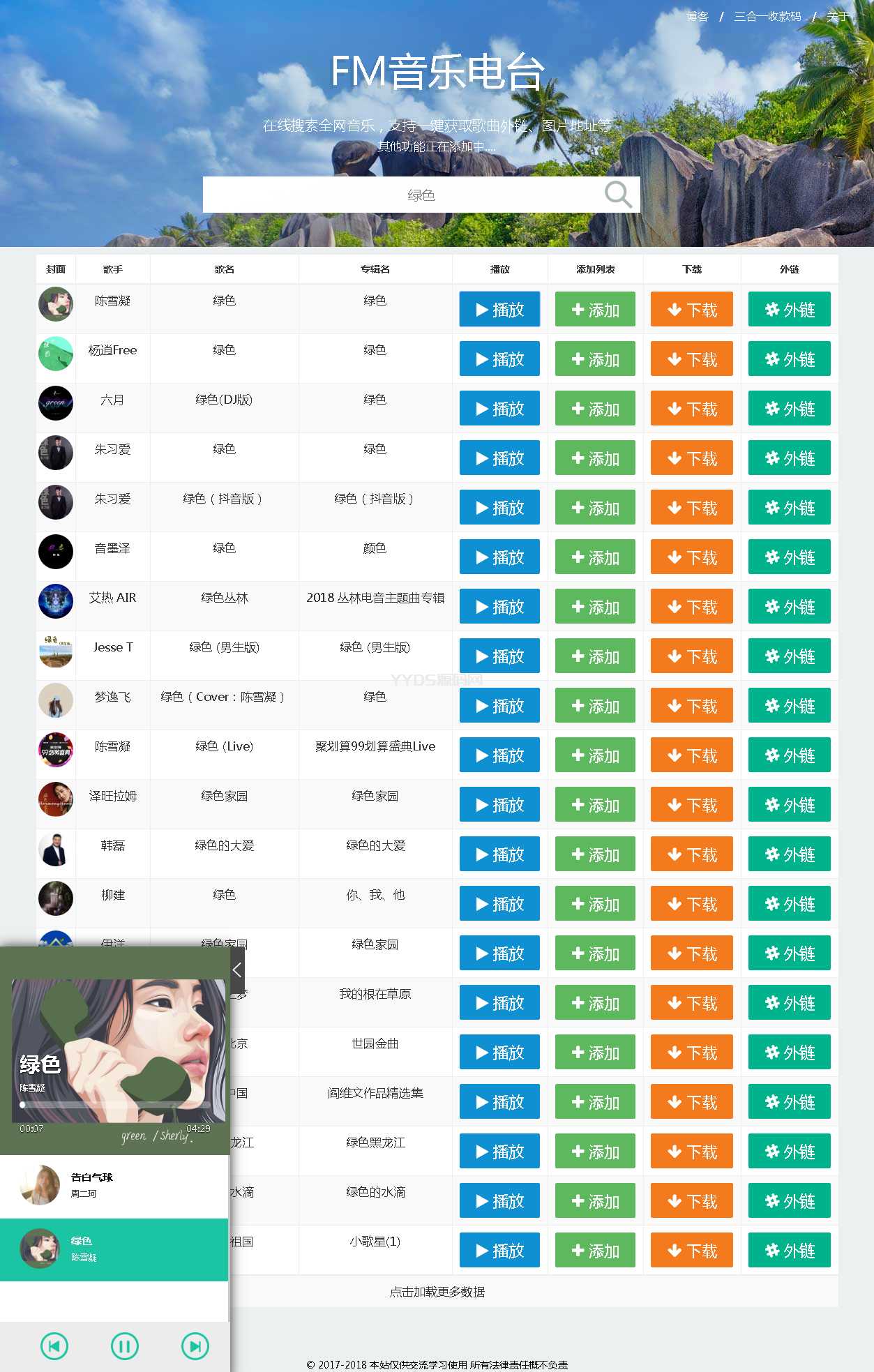Image resolution: width=874 pixels, height=1372 pixels.
Task: Get the 外链 for 泽旺拉姆's 绿色家园
Action: pyautogui.click(x=789, y=805)
